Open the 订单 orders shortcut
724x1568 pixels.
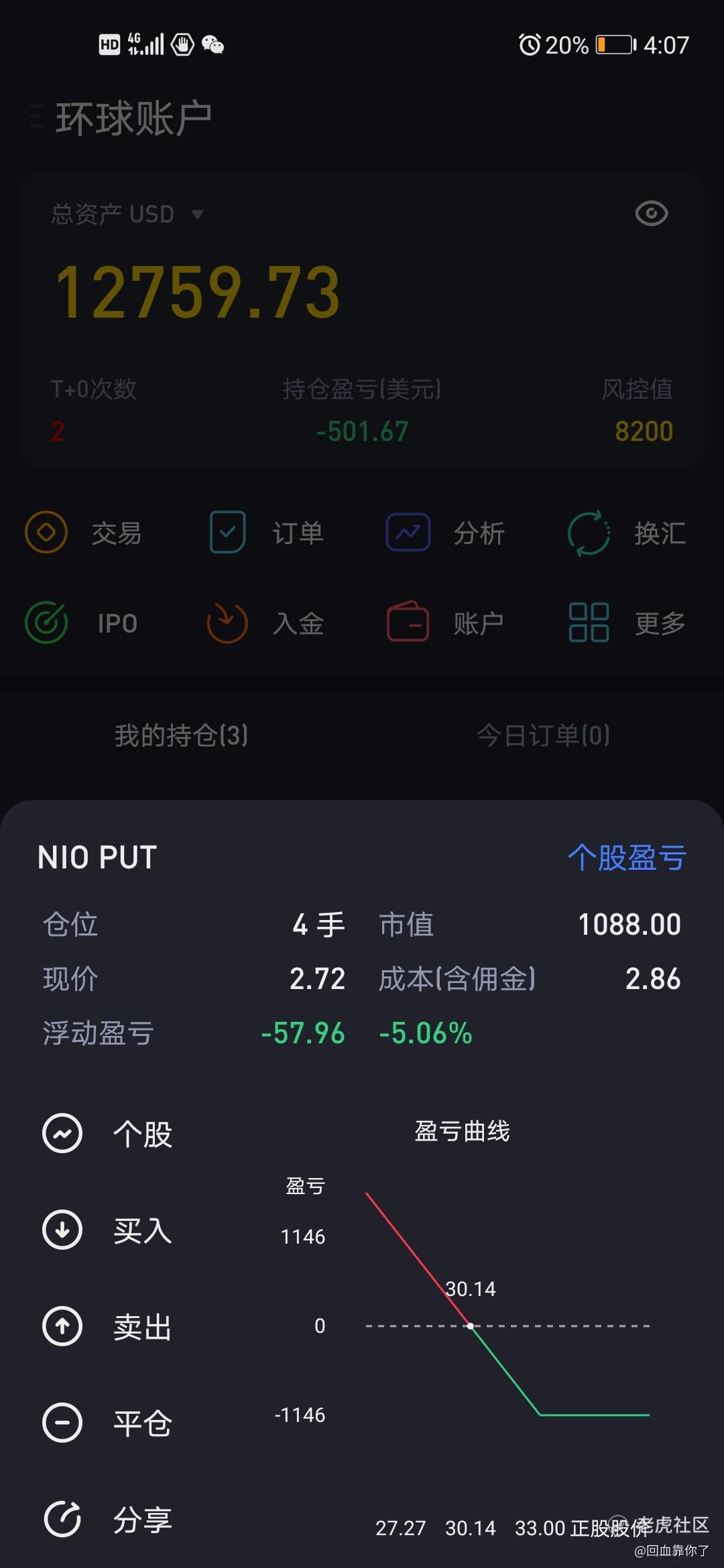coord(266,533)
